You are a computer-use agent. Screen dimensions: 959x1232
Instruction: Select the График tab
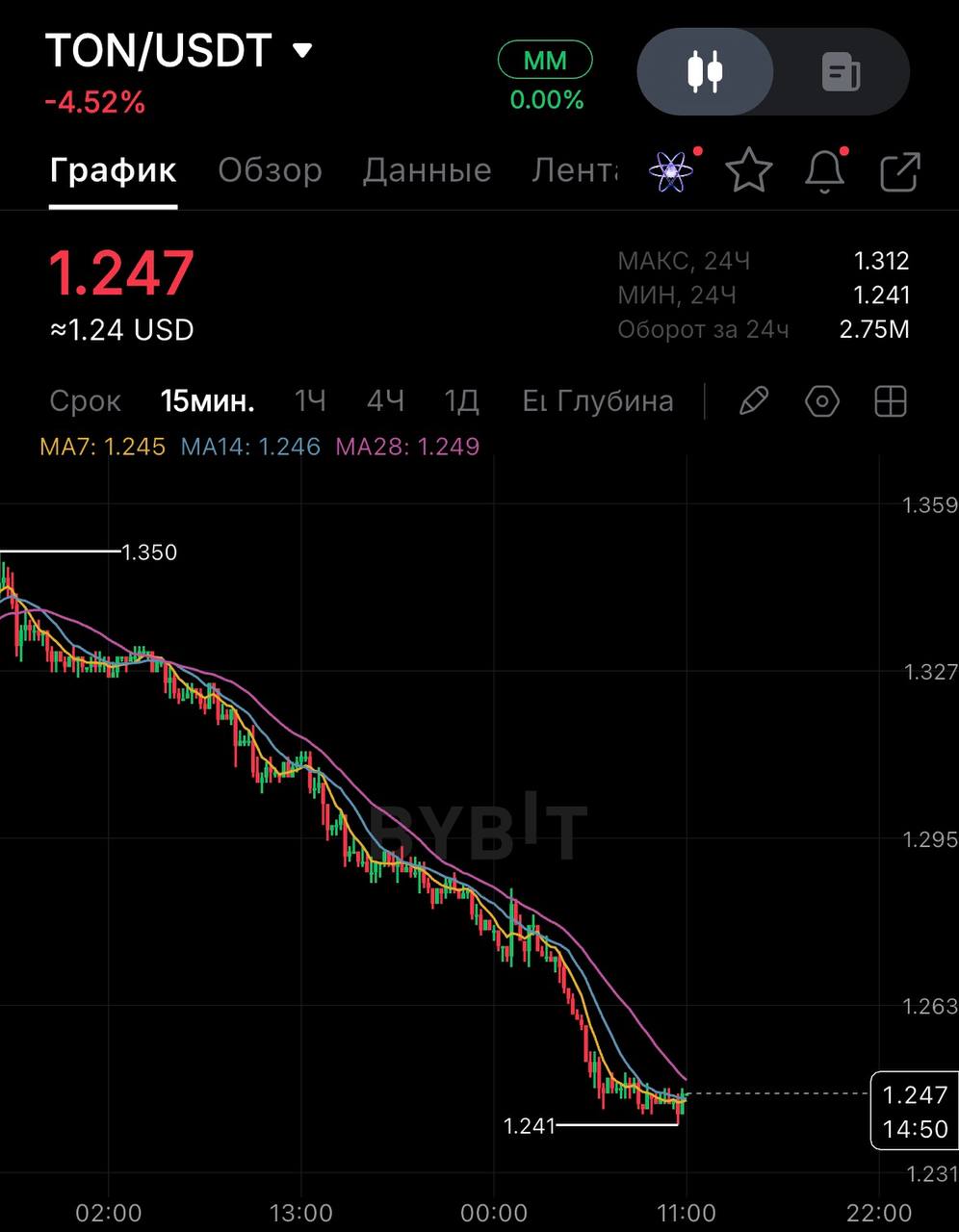[x=113, y=170]
